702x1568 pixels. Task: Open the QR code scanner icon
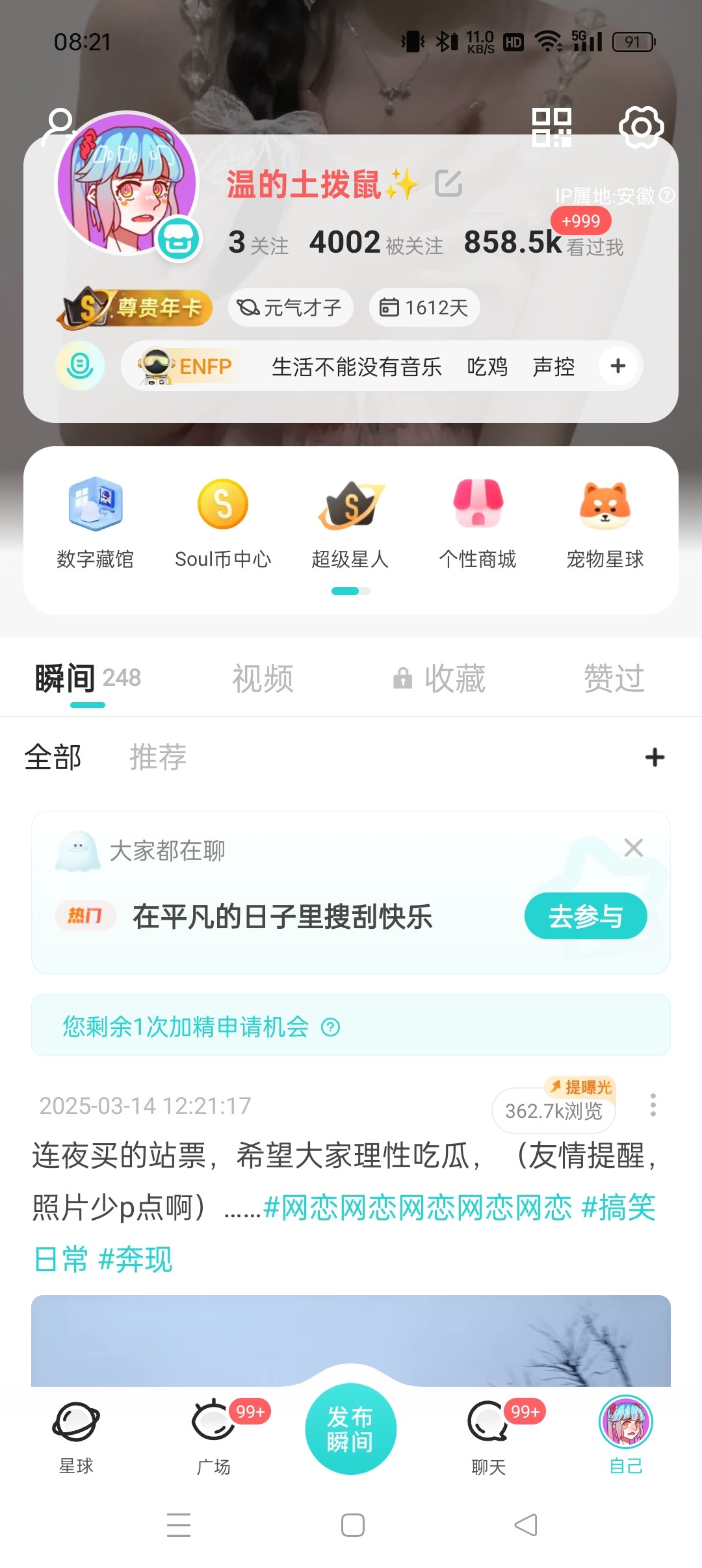tap(551, 127)
